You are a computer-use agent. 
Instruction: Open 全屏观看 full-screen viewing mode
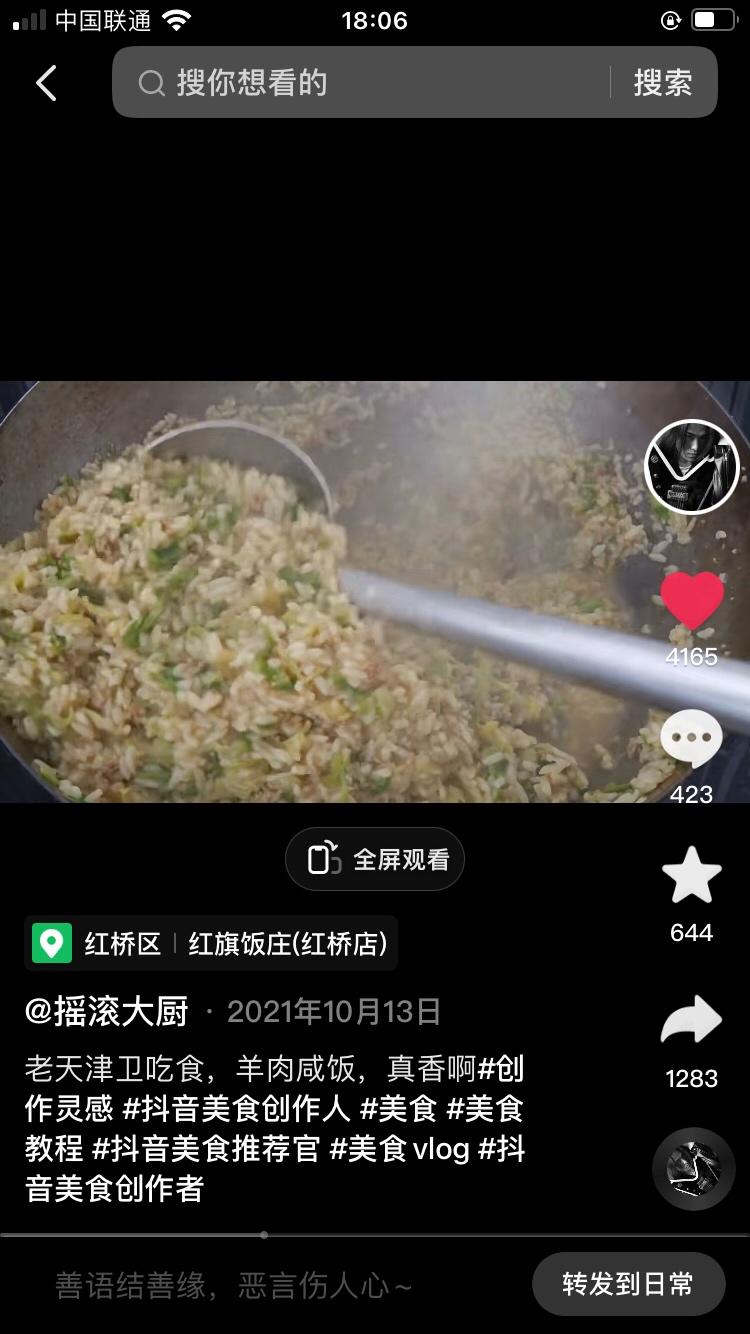[375, 858]
